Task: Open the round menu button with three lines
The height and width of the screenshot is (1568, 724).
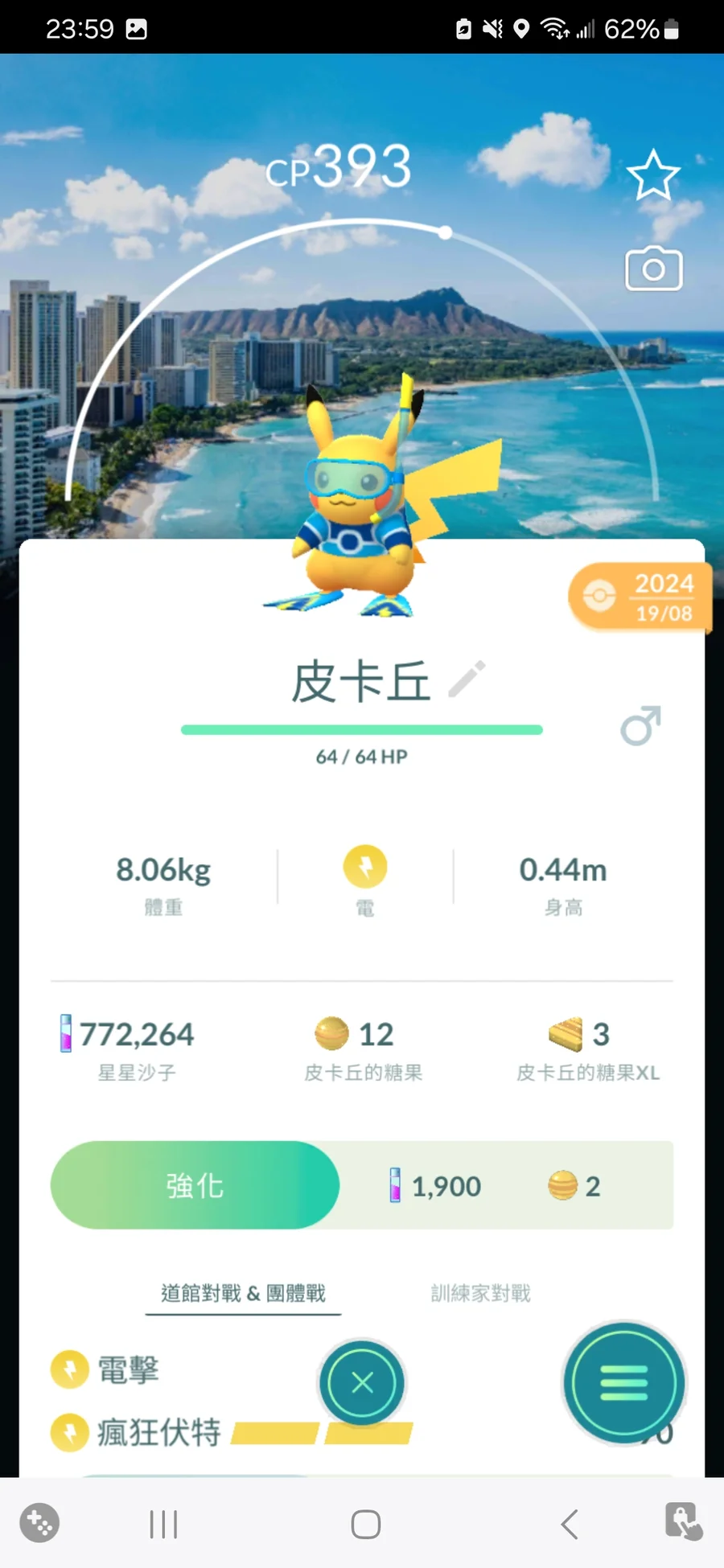Action: click(x=623, y=1383)
